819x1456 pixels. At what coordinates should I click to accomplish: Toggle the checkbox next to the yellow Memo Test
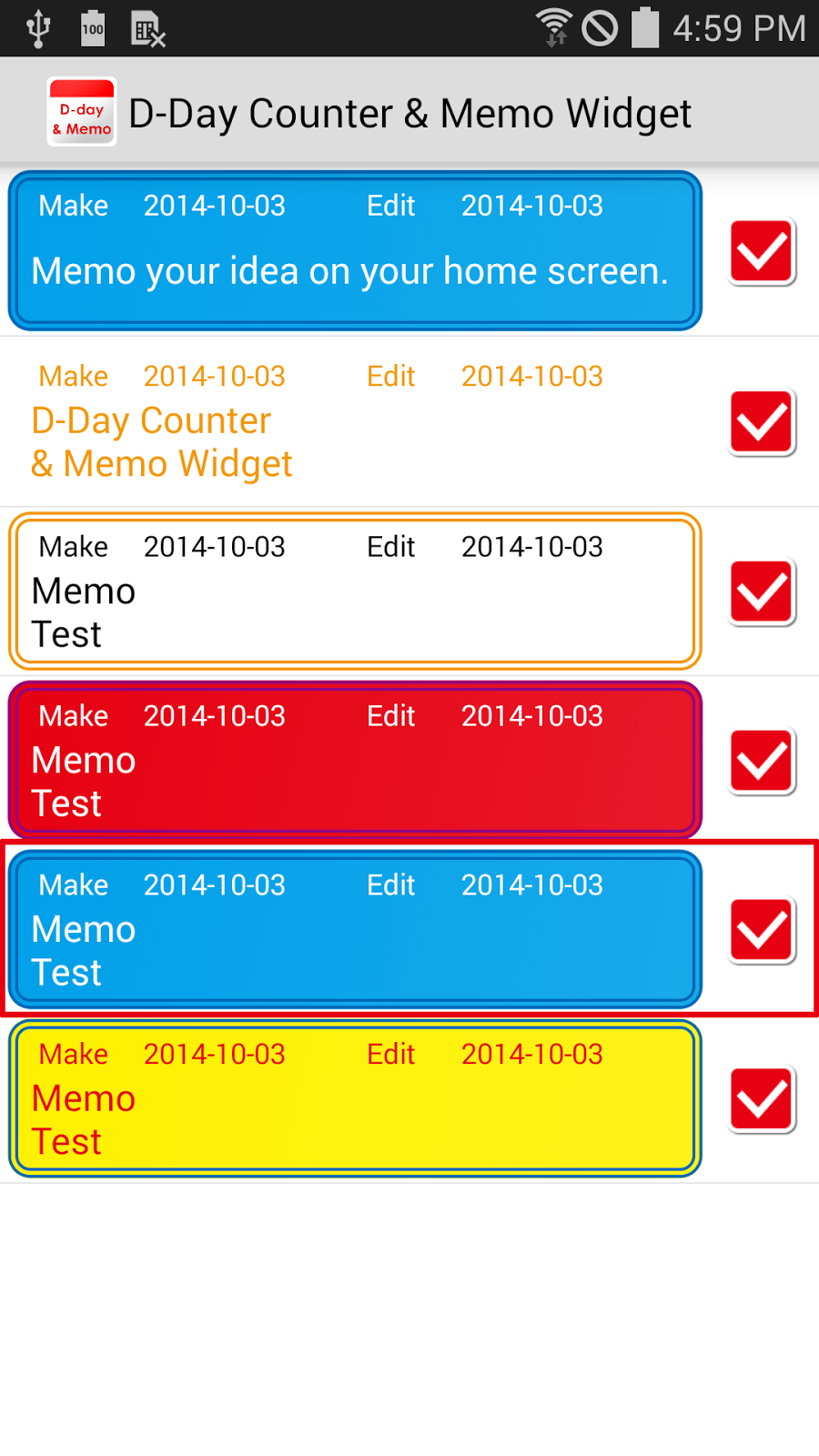(x=763, y=1099)
